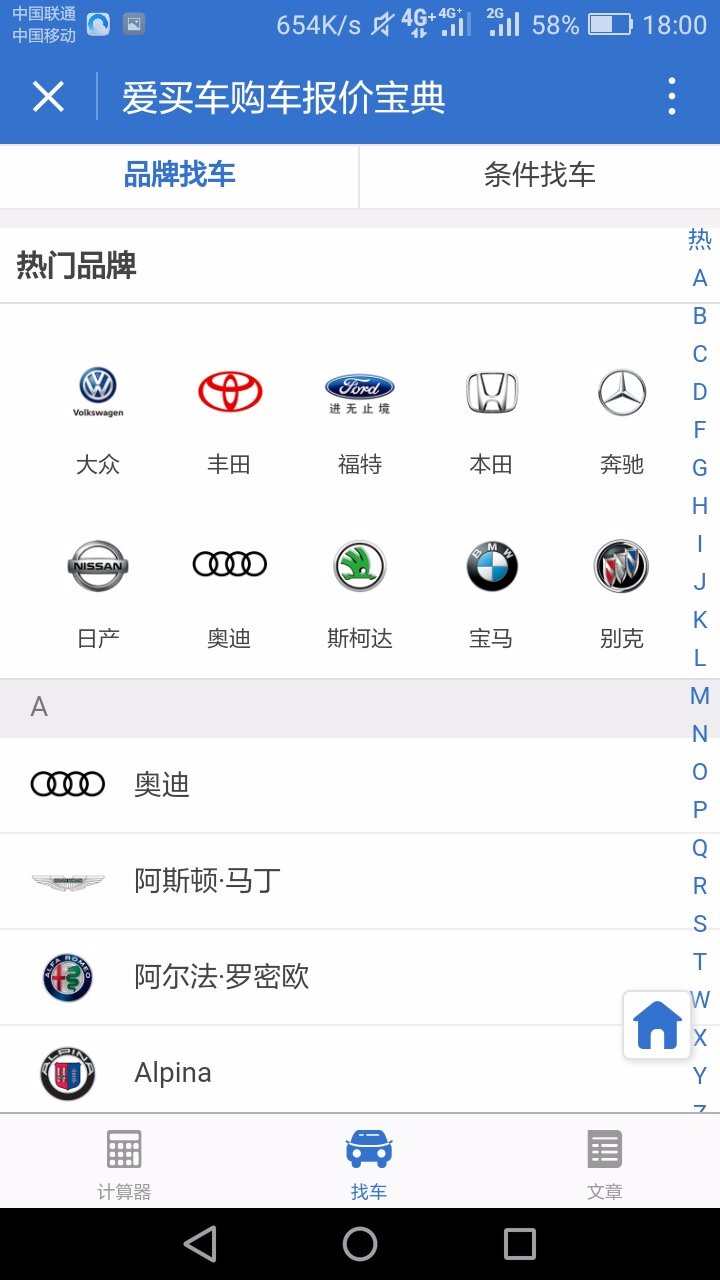Go to the 计算器 bottom tab
This screenshot has height=1280, width=720.
124,1163
